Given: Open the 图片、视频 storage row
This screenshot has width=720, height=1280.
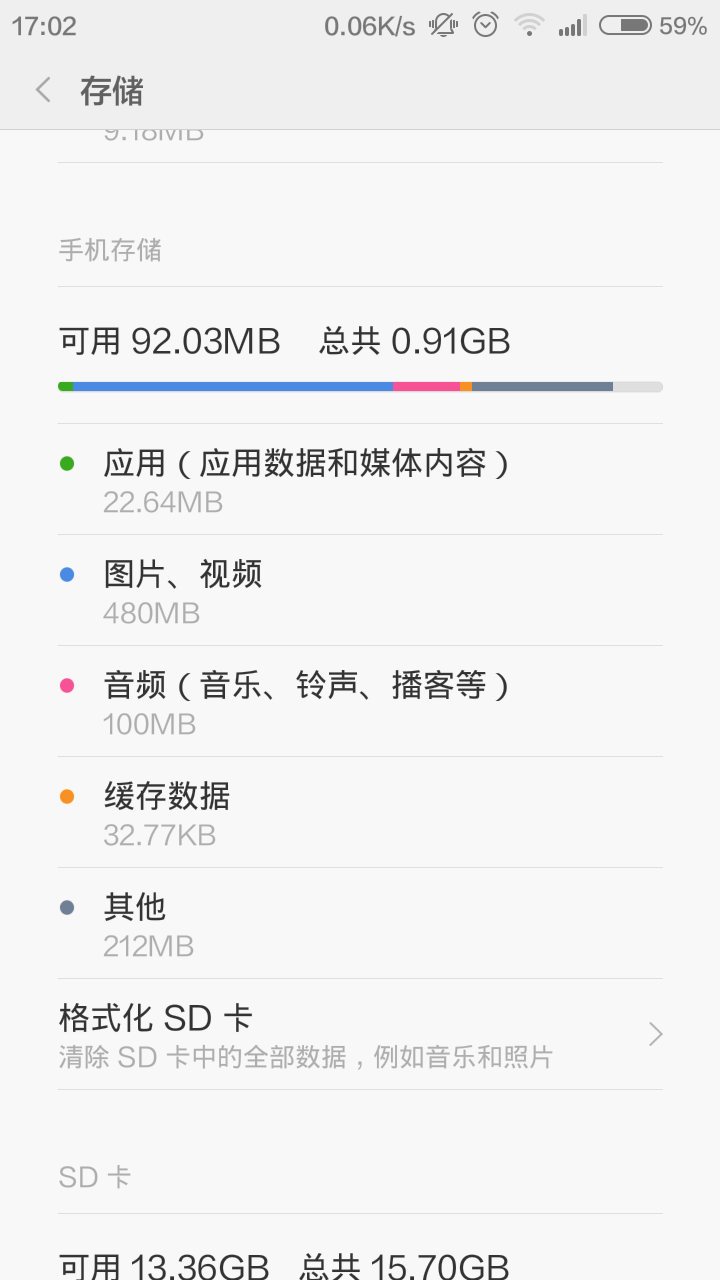Looking at the screenshot, I should (x=360, y=591).
